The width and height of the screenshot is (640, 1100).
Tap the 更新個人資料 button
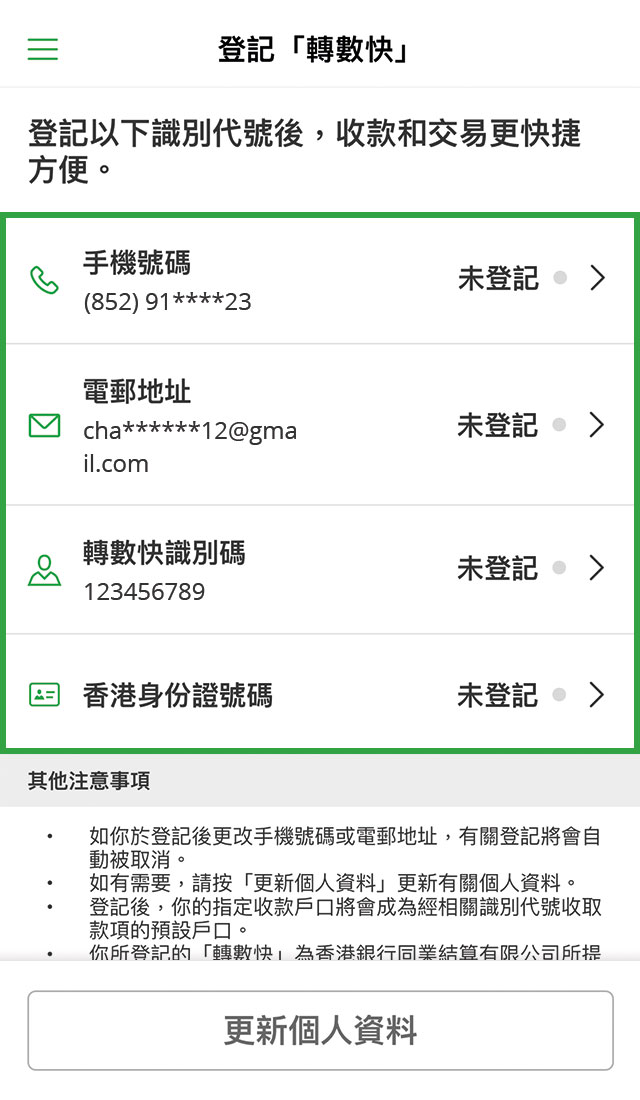pyautogui.click(x=320, y=1031)
